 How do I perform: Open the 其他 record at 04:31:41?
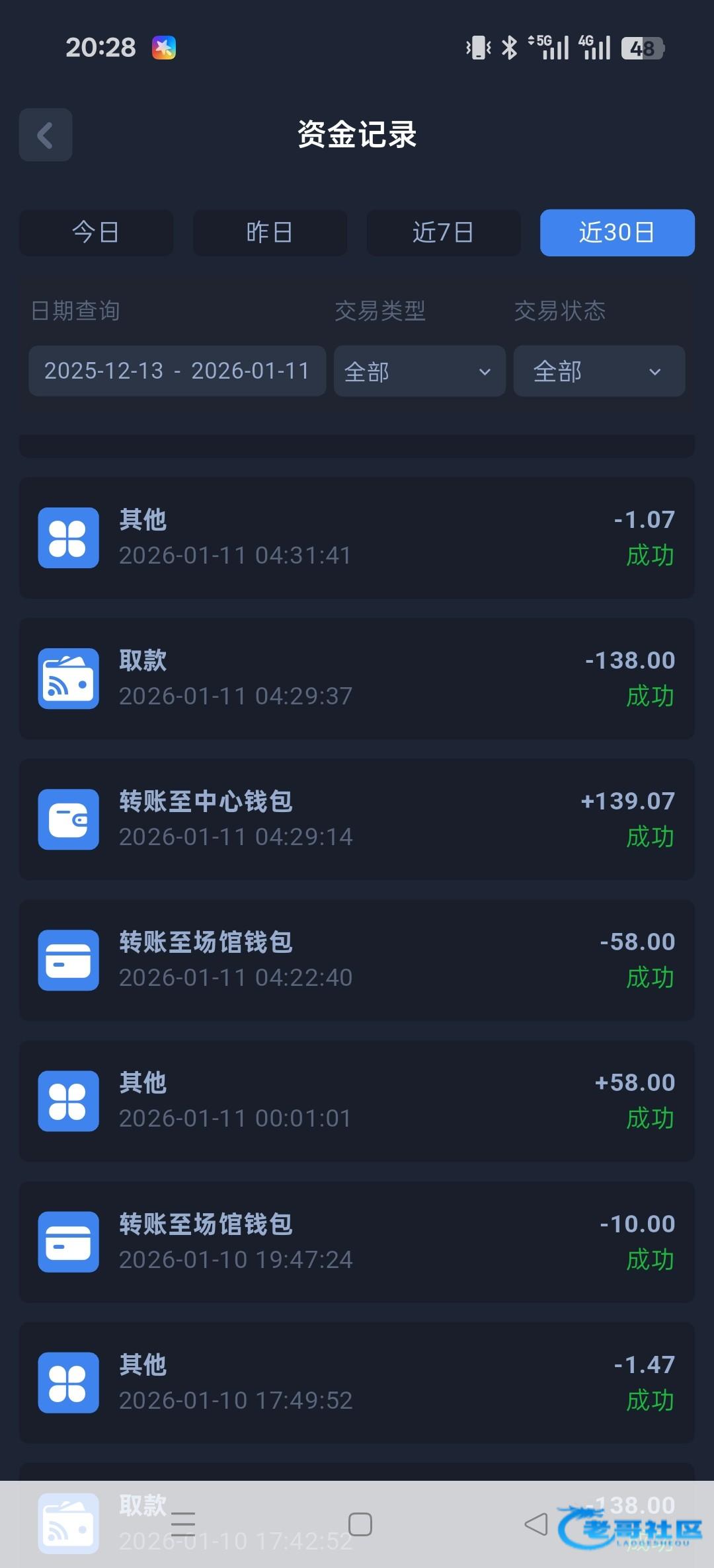357,538
